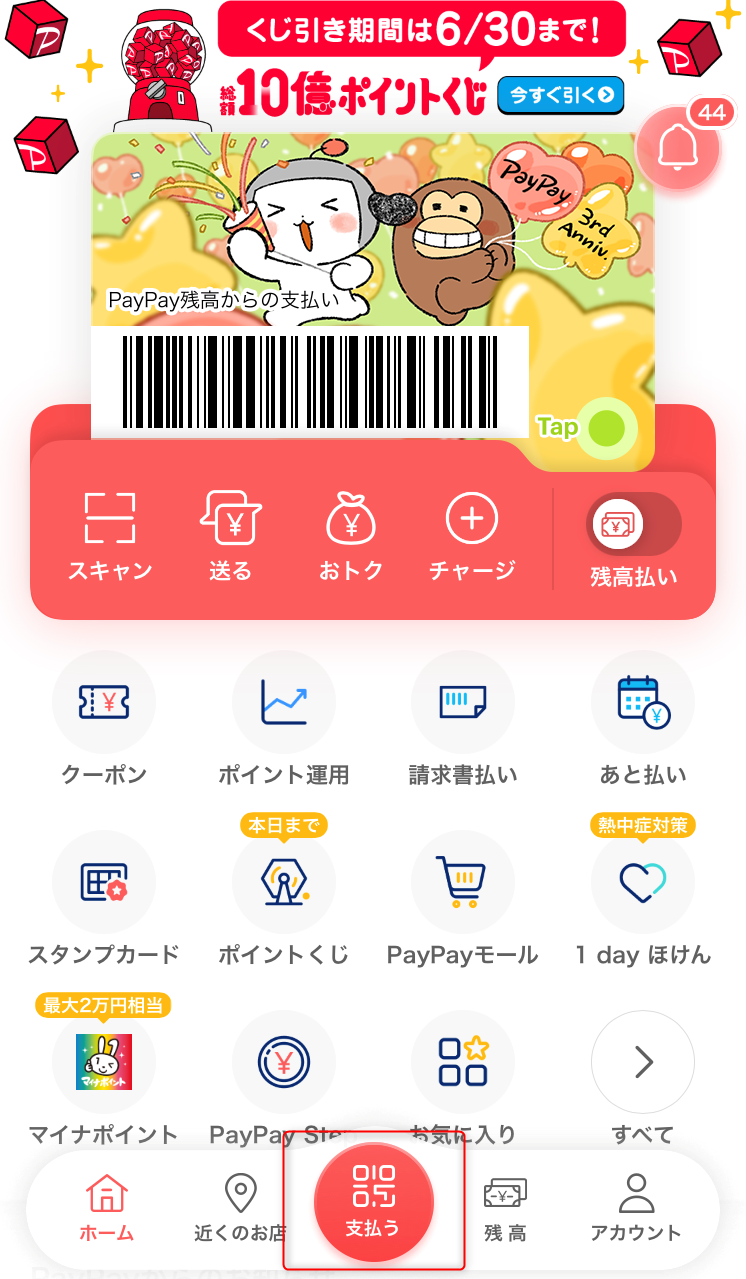Select the スキャン (scan) tool
The width and height of the screenshot is (746, 1279).
click(110, 534)
